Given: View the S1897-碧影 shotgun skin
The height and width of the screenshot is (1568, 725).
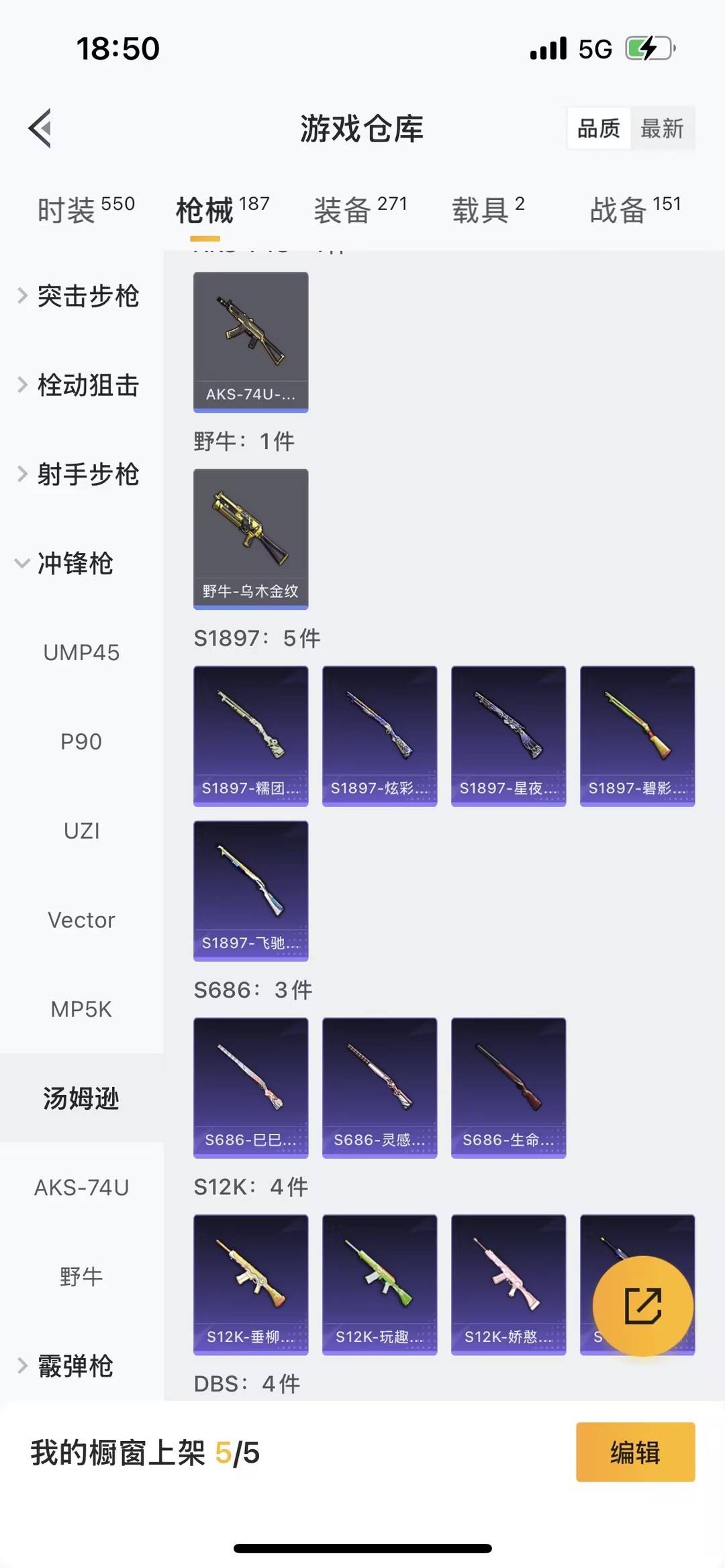Looking at the screenshot, I should pos(636,735).
